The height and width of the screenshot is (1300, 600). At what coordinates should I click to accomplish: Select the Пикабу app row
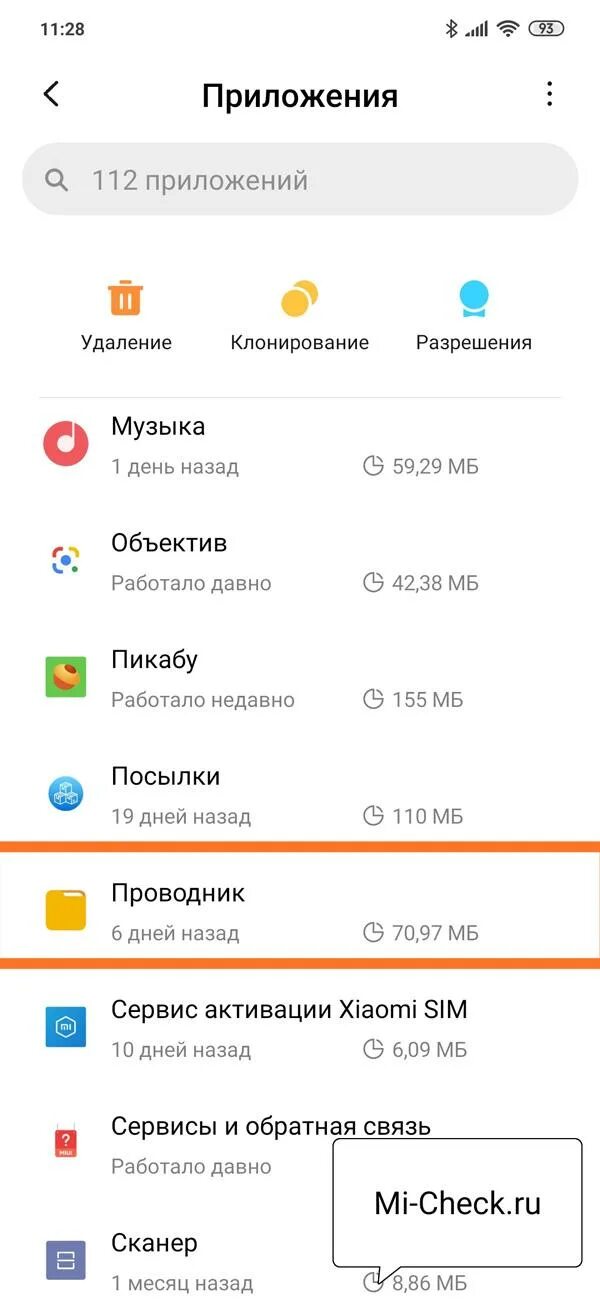(300, 678)
